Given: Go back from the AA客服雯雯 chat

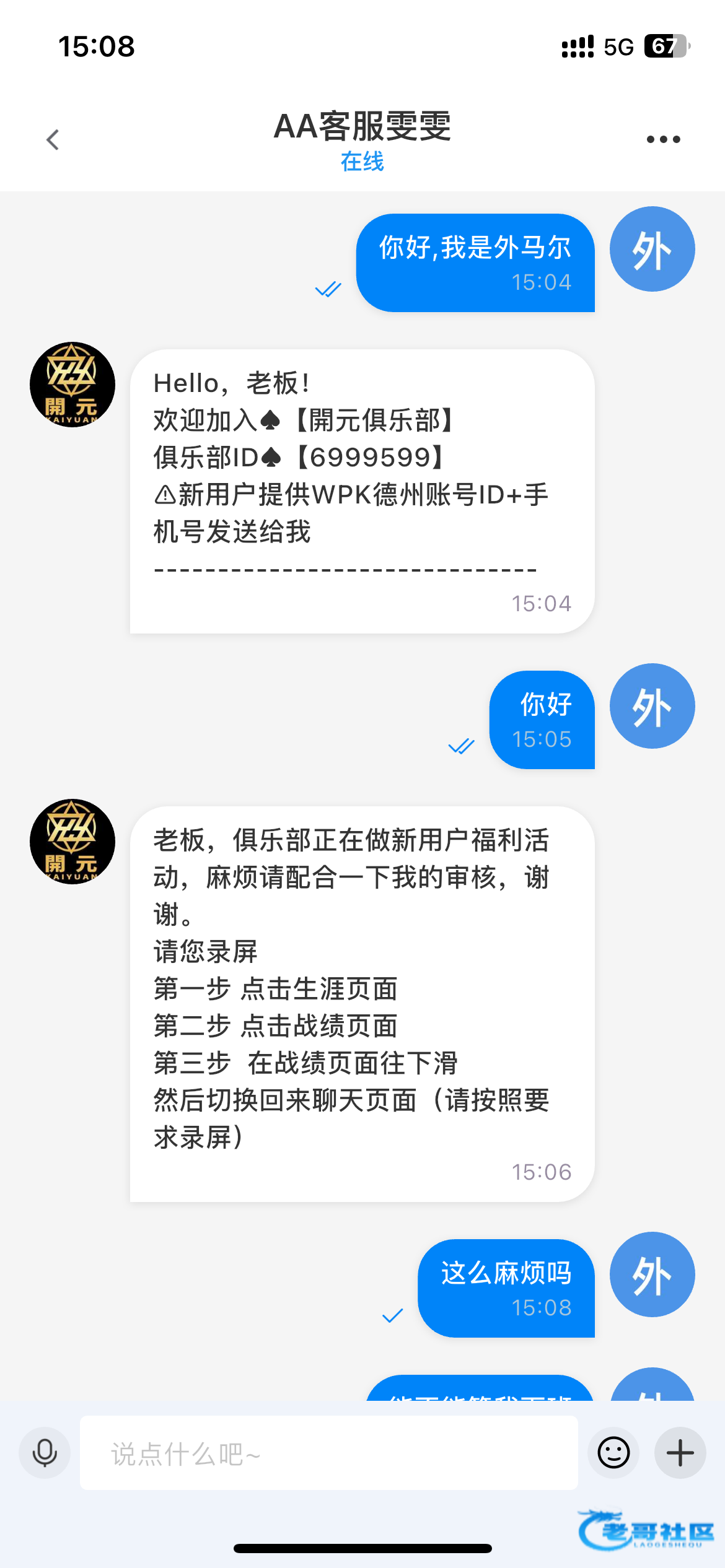Looking at the screenshot, I should [53, 139].
